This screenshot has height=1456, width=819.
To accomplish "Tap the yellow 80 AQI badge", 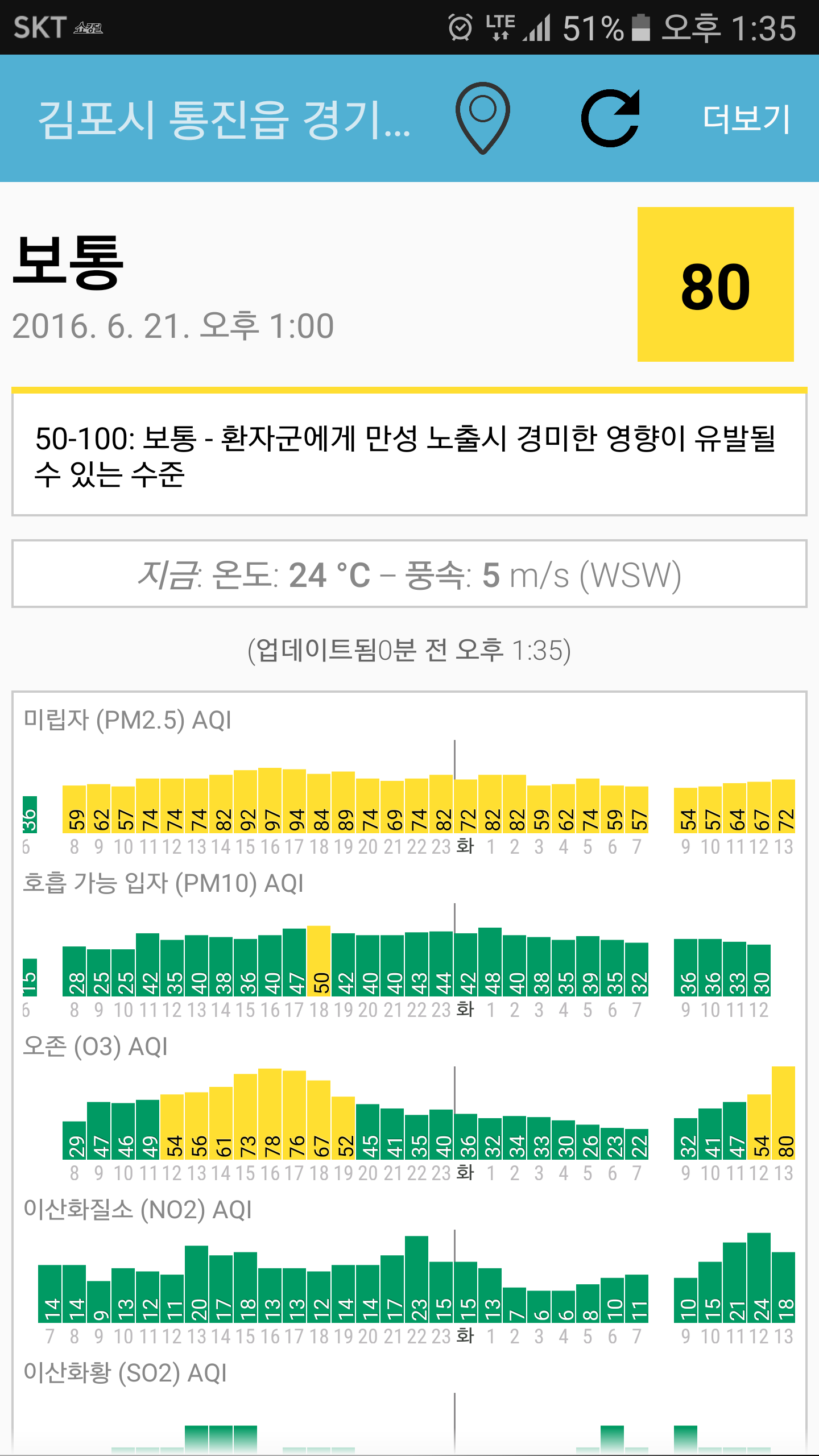I will pyautogui.click(x=715, y=284).
